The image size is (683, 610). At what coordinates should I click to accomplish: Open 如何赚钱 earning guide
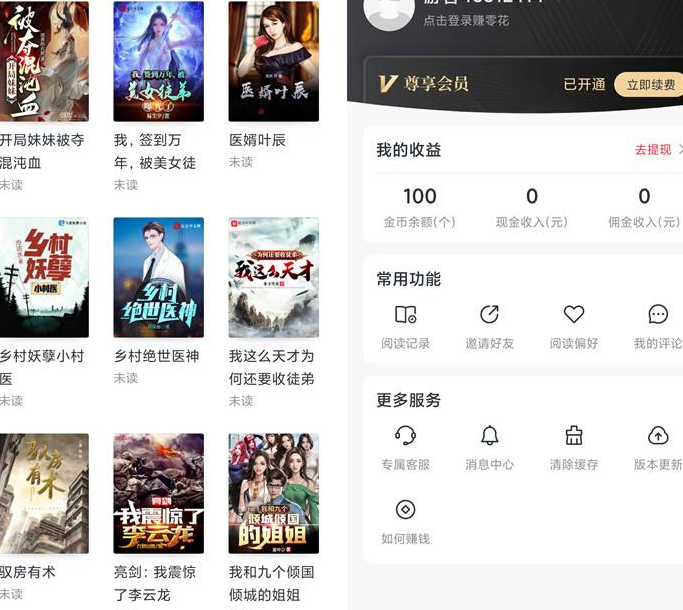pos(405,521)
